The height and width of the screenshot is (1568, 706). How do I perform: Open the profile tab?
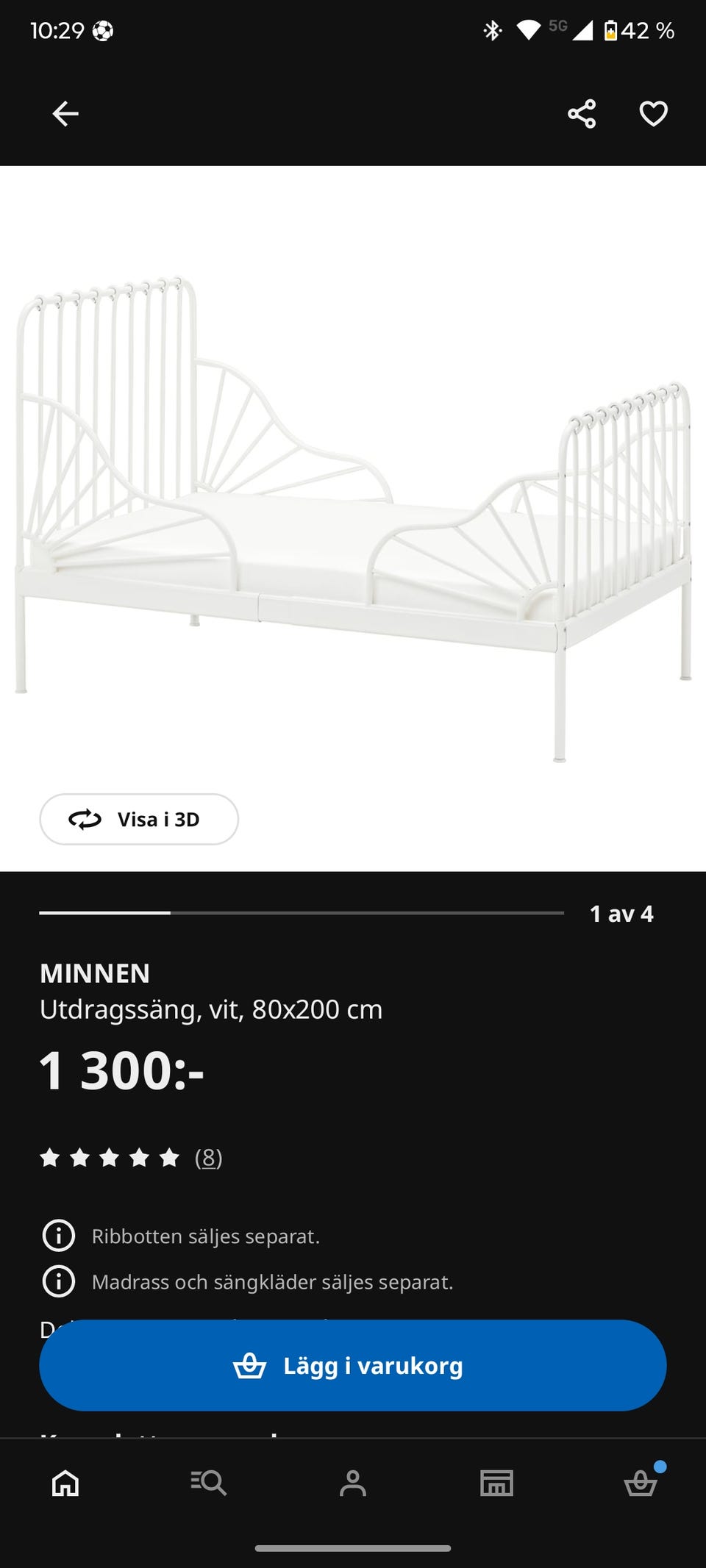click(x=353, y=1483)
